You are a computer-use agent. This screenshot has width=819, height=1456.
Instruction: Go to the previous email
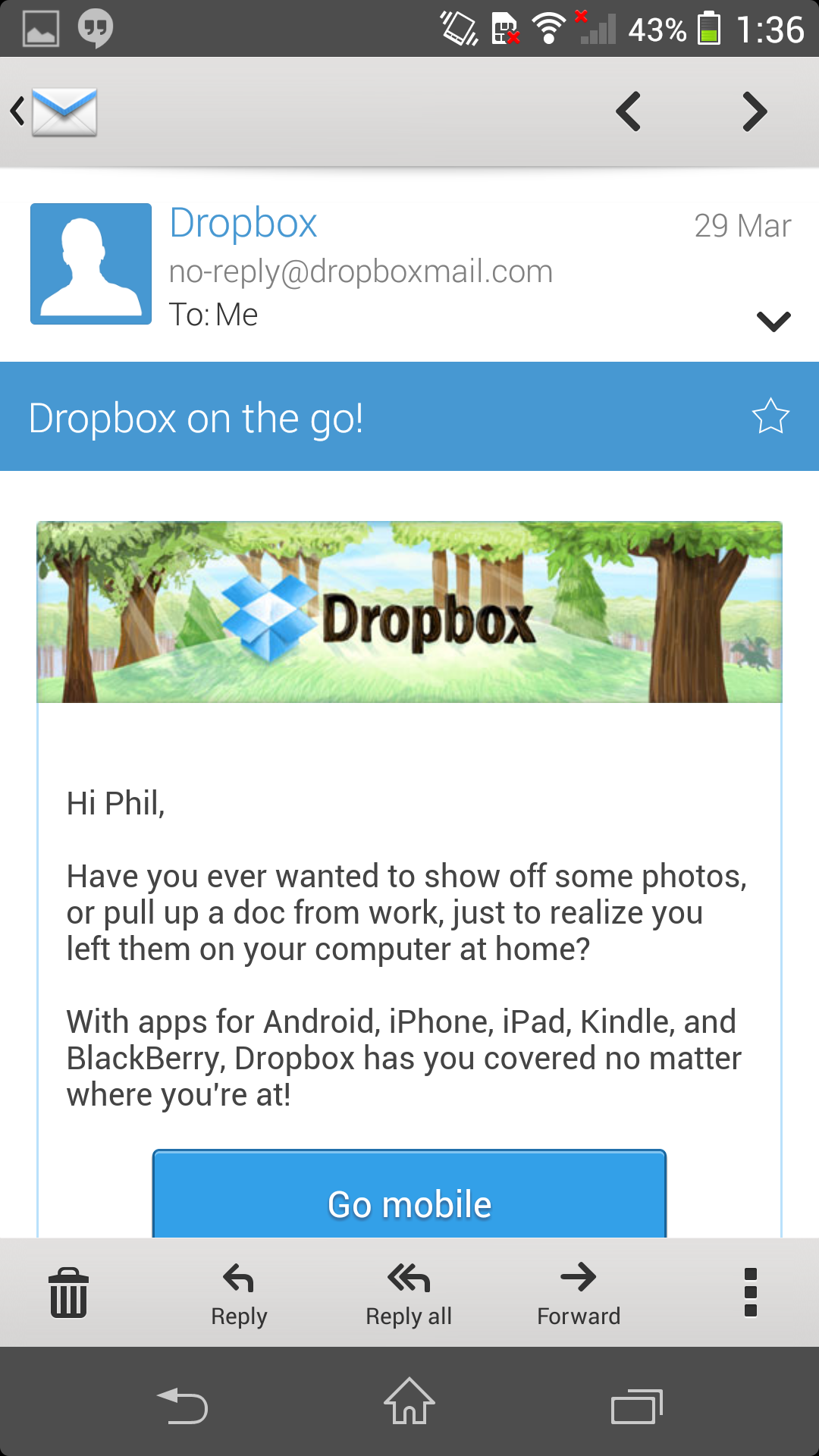629,112
